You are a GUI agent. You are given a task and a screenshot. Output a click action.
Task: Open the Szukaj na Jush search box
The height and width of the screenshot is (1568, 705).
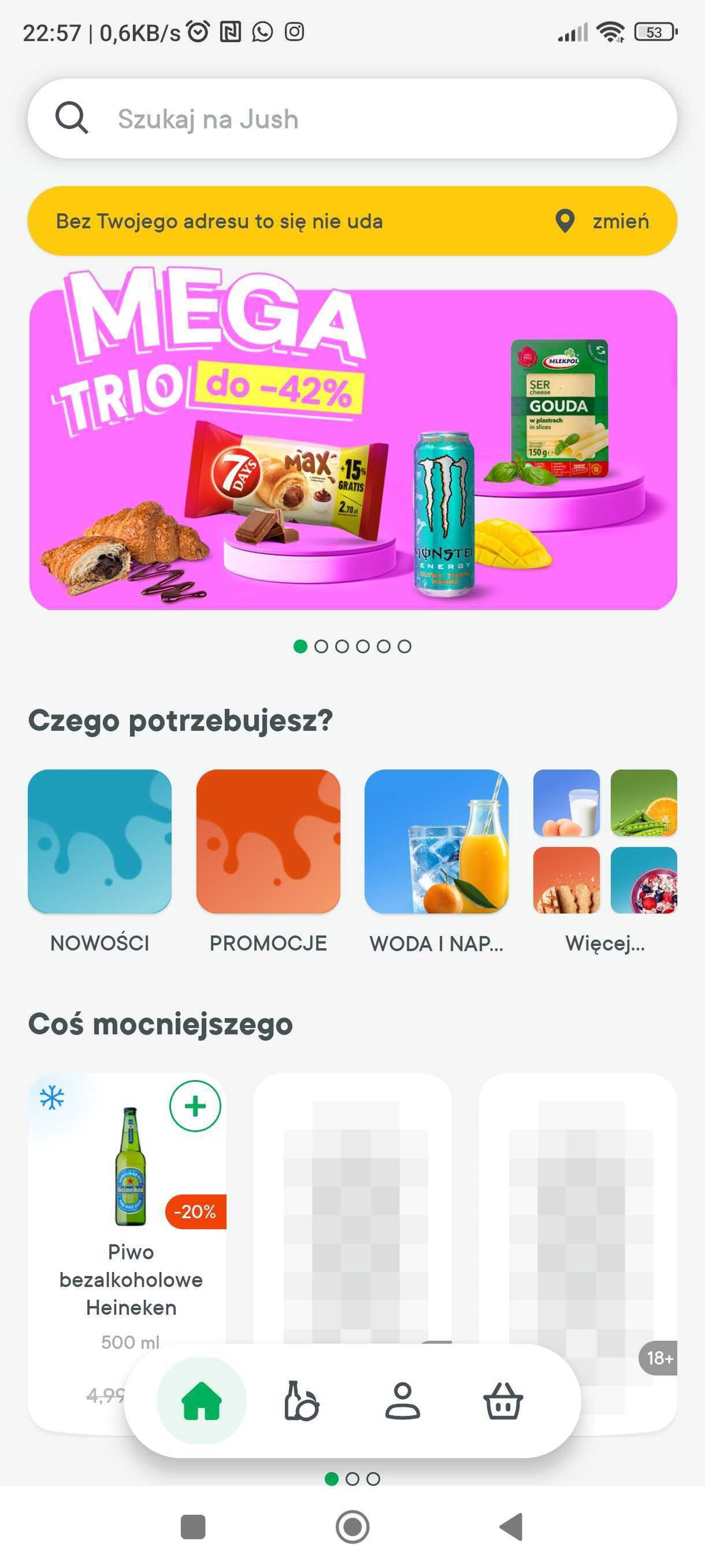(x=352, y=119)
